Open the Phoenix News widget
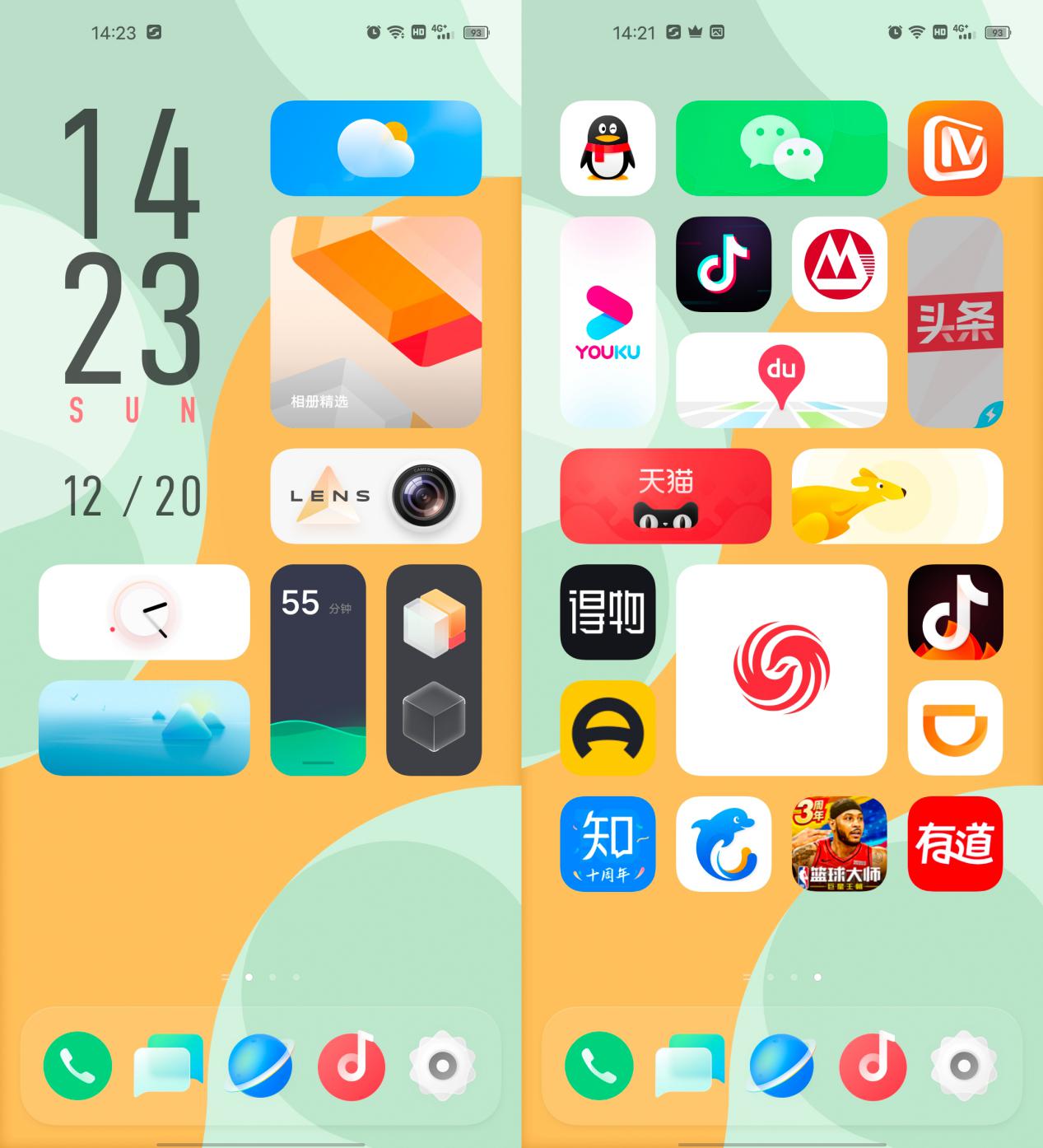1043x1148 pixels. (x=781, y=670)
